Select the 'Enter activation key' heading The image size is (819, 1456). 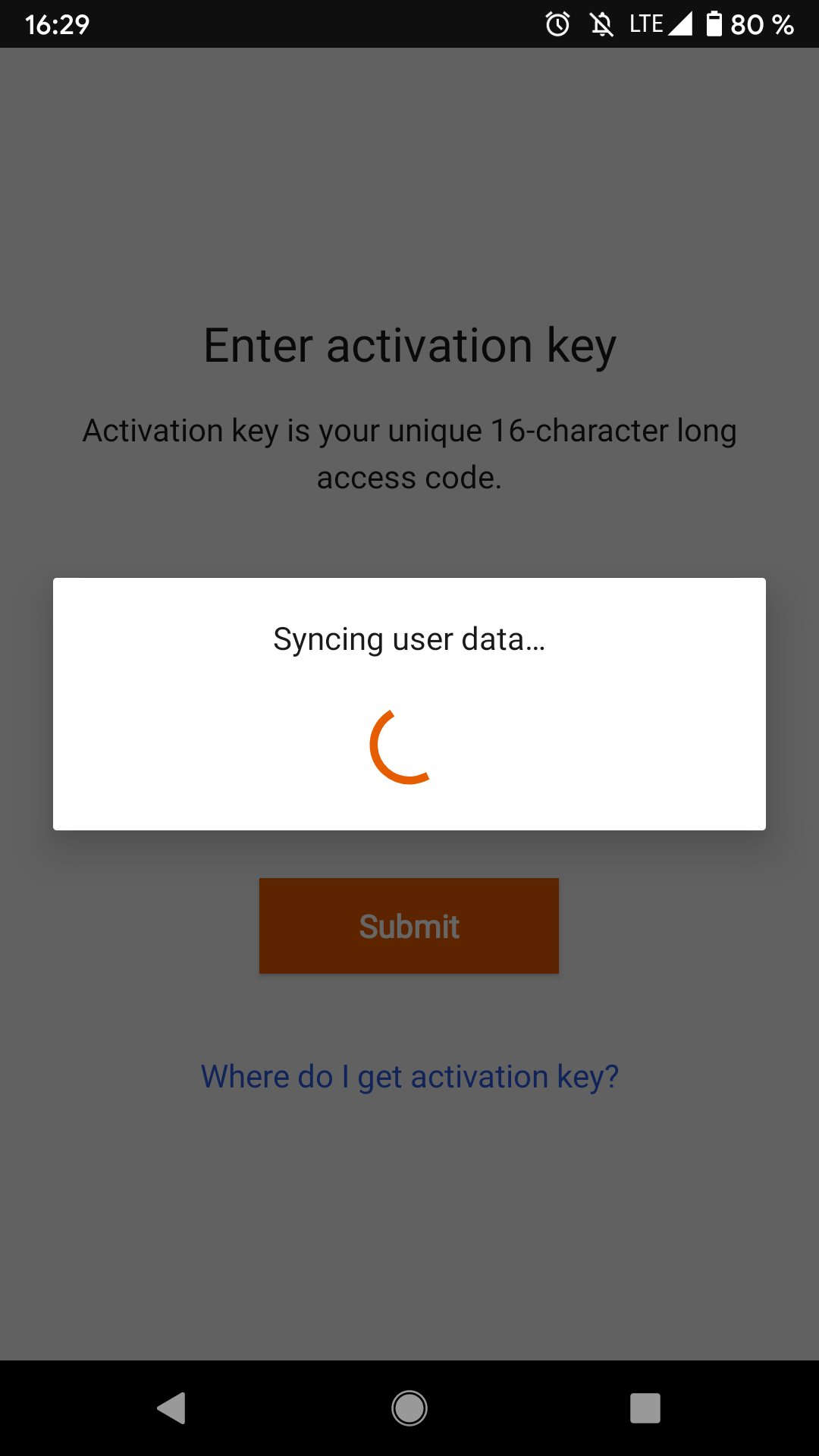click(409, 345)
